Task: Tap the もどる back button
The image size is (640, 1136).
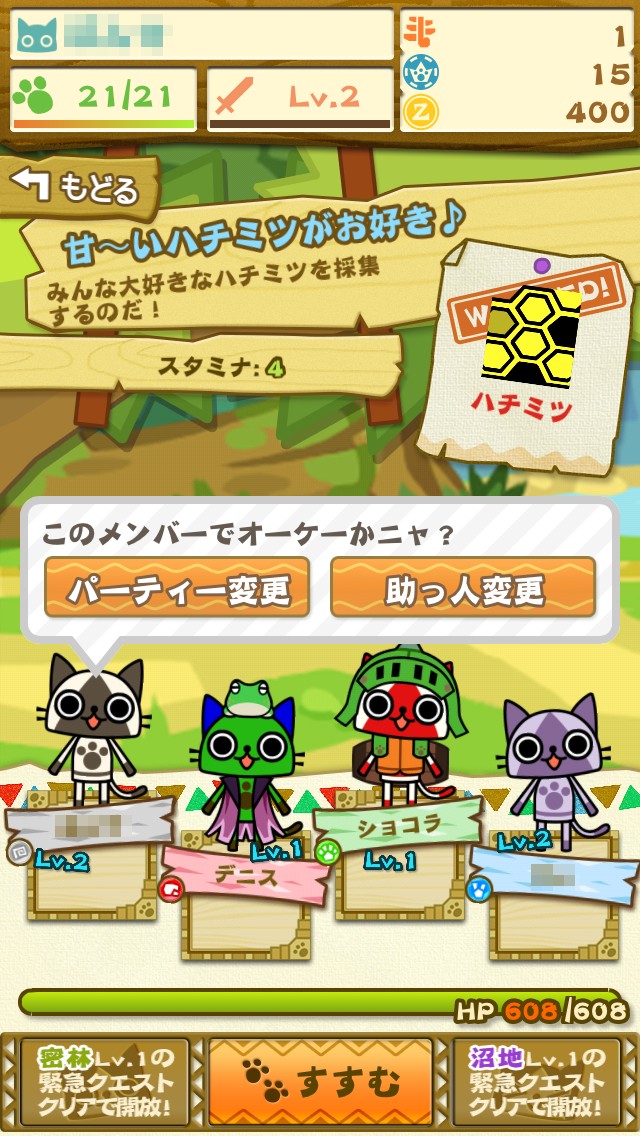Action: click(x=82, y=187)
